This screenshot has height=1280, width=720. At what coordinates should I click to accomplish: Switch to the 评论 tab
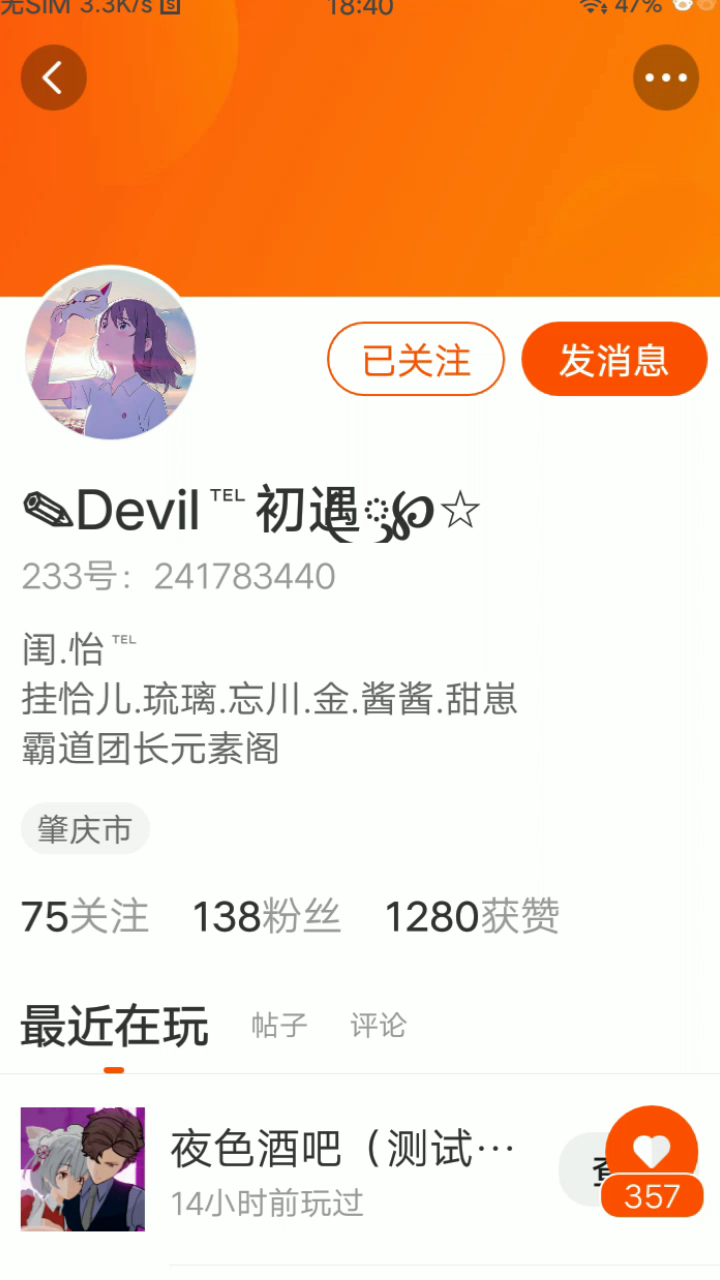(378, 1025)
